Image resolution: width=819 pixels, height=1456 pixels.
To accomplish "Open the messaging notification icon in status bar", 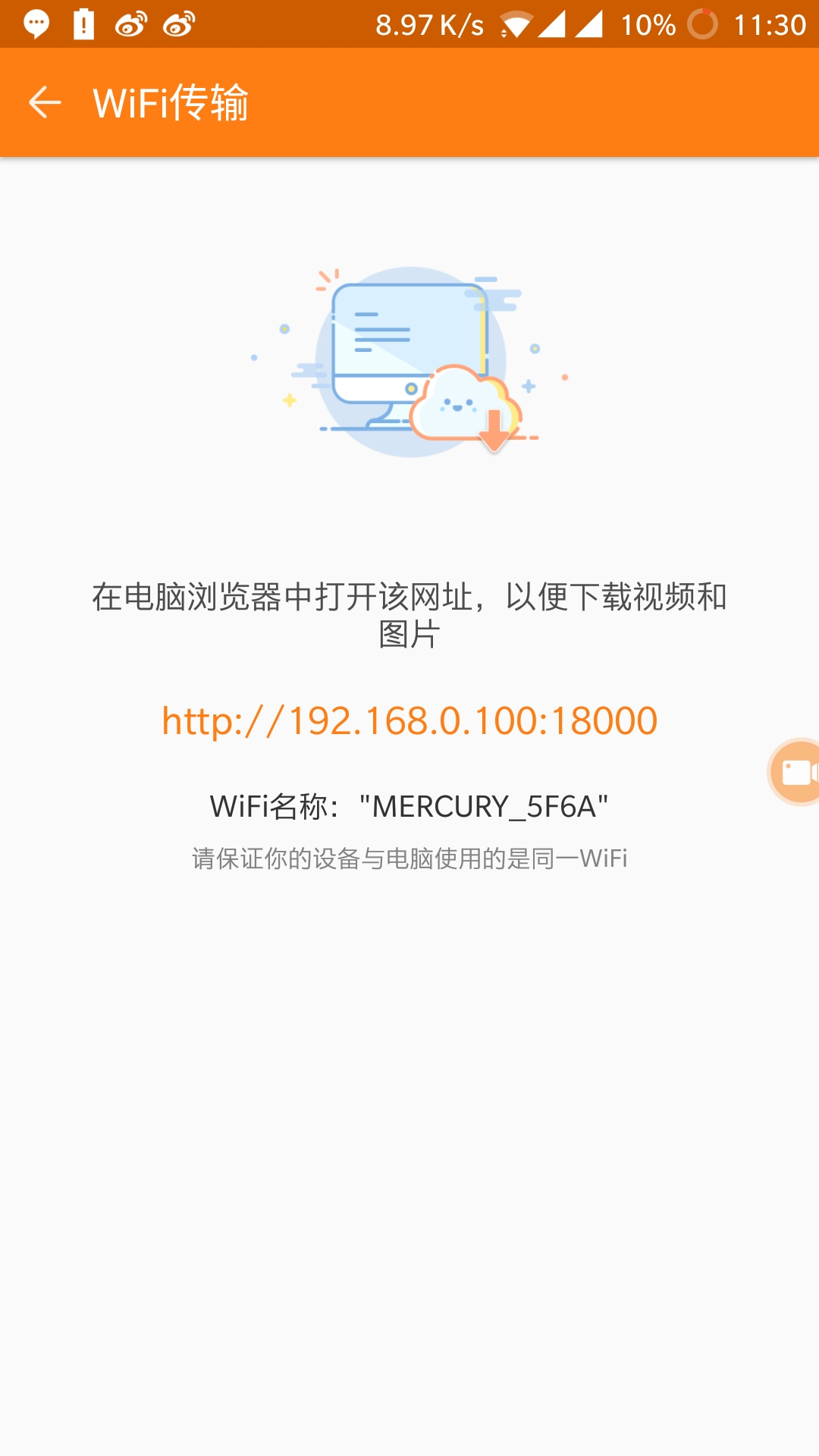I will tap(36, 23).
